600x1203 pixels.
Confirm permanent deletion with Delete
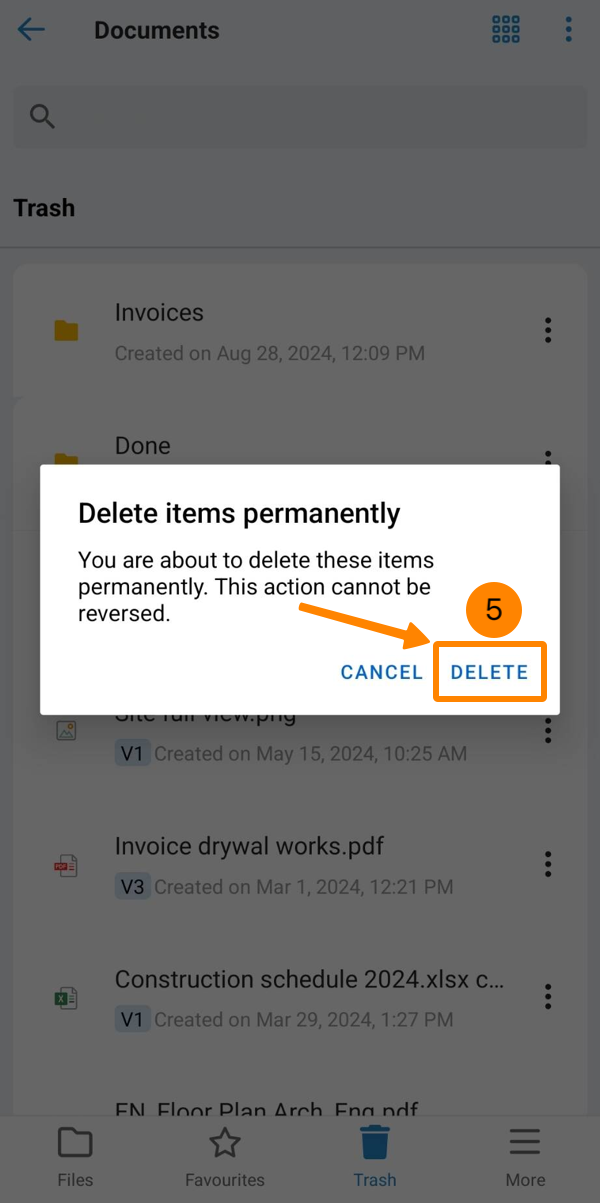pos(489,672)
